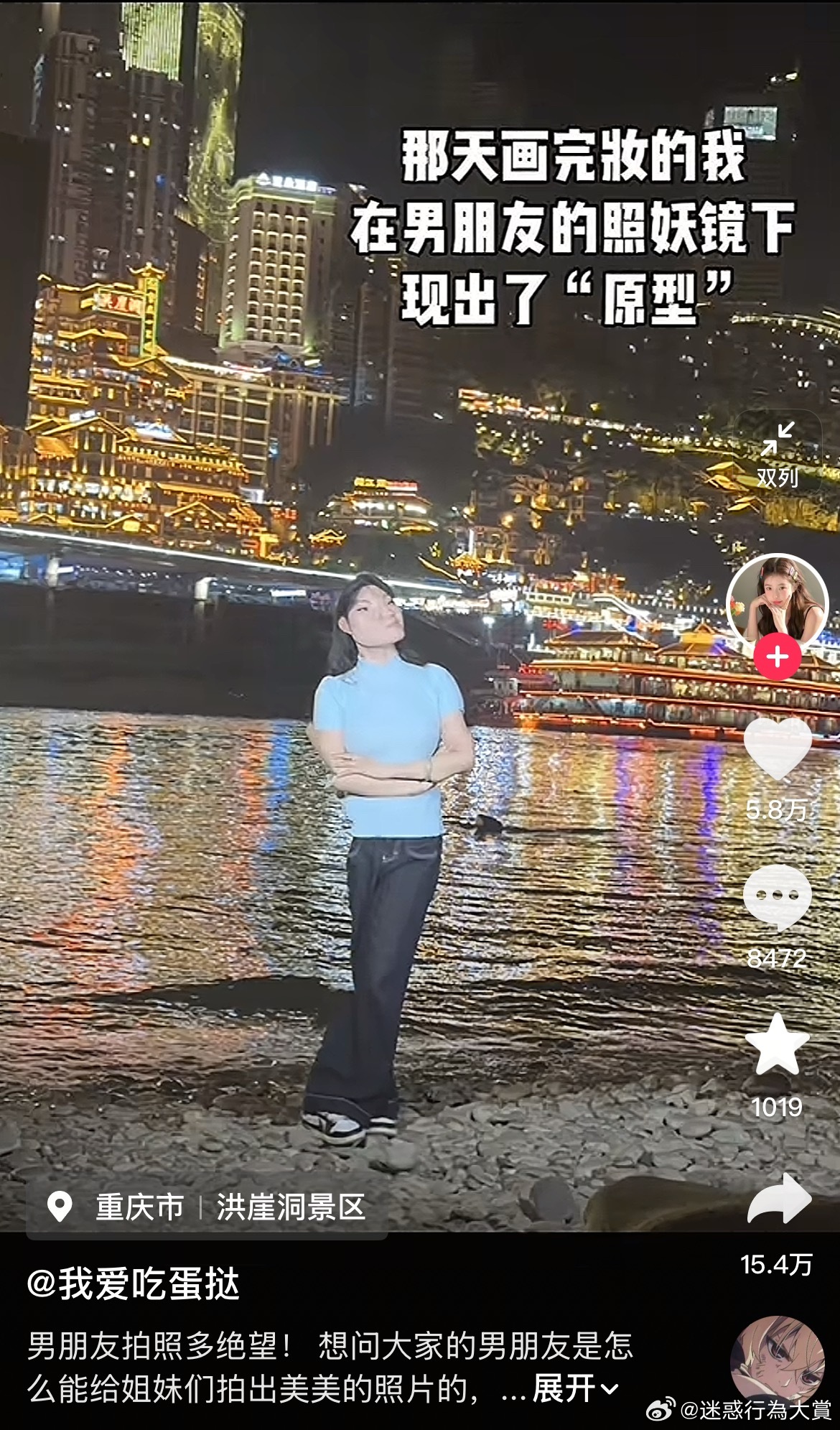Open the comments bubble
Image resolution: width=840 pixels, height=1430 pixels.
tap(778, 898)
